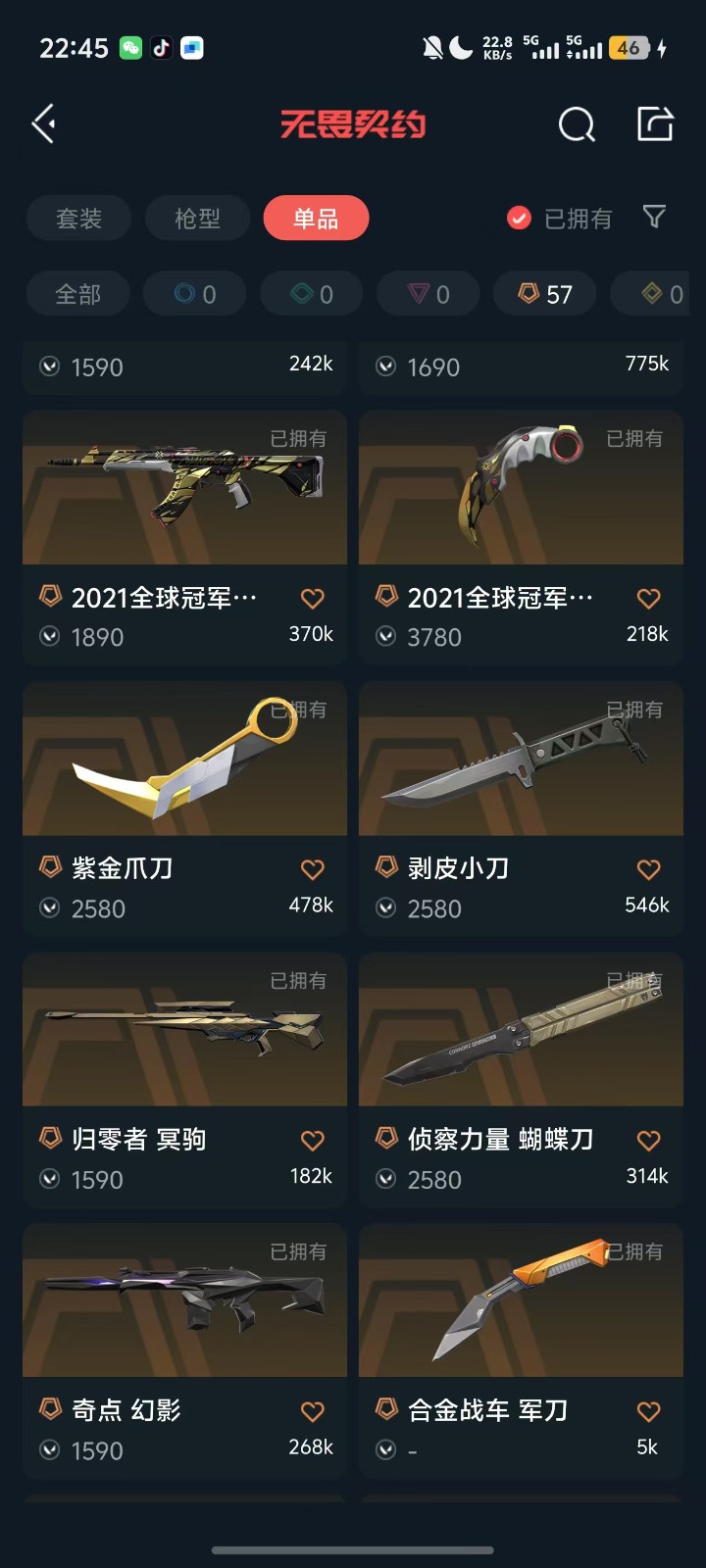Select the 全部 chip
The width and height of the screenshot is (706, 1568).
[78, 294]
